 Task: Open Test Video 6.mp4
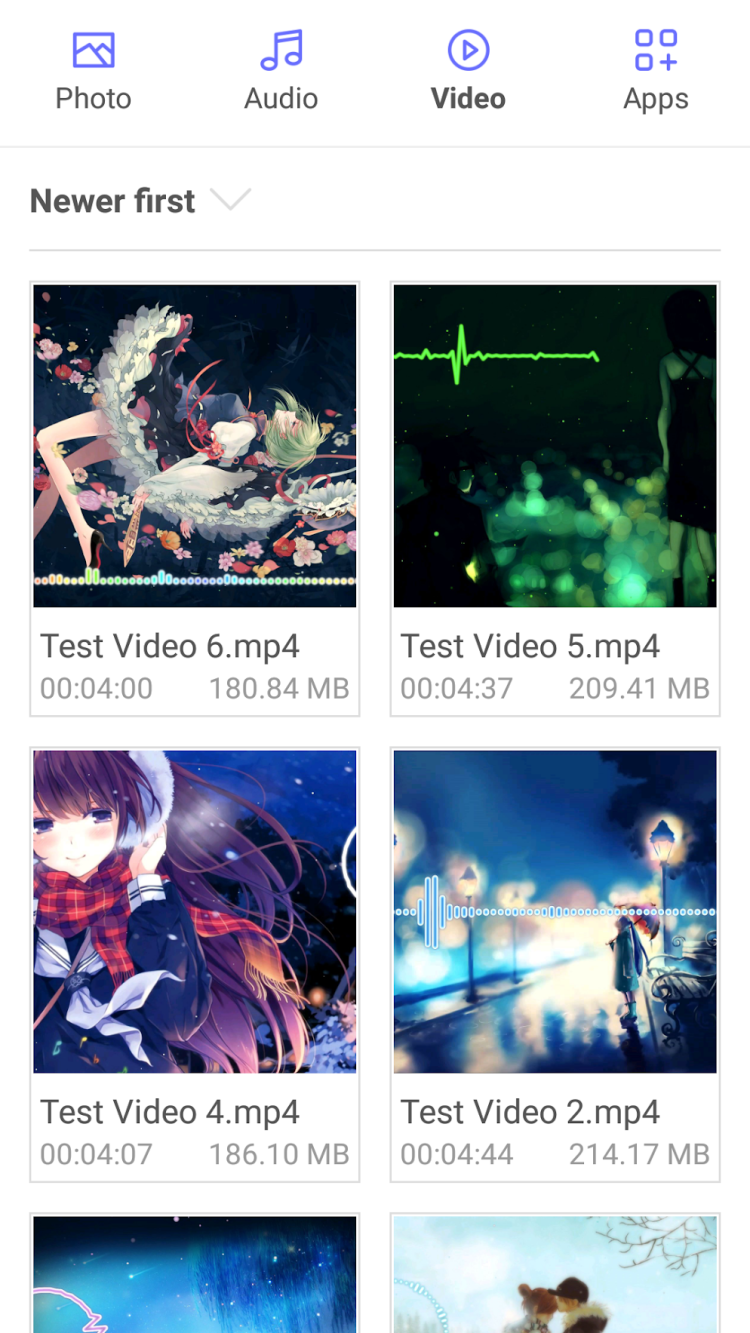[195, 447]
